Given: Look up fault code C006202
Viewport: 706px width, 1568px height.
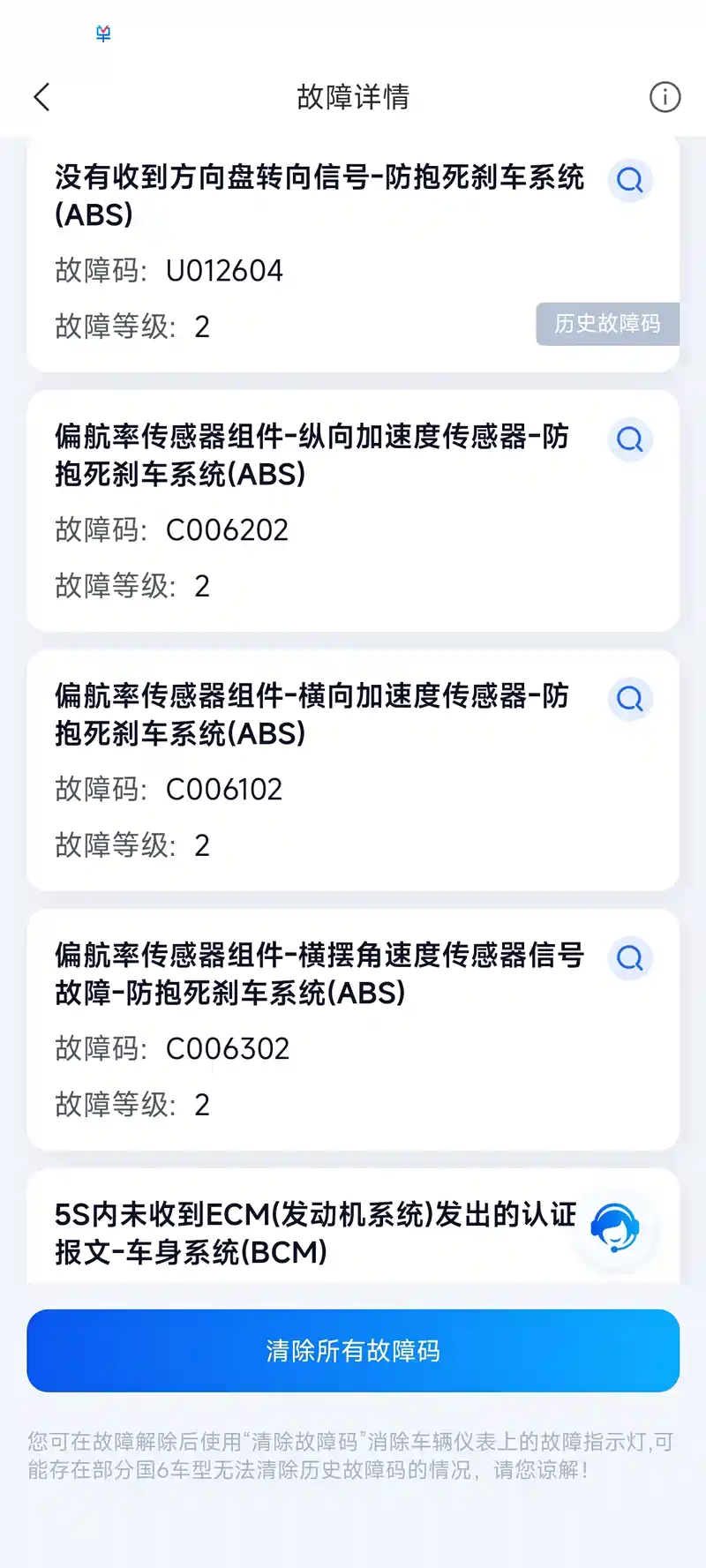Looking at the screenshot, I should (x=630, y=439).
